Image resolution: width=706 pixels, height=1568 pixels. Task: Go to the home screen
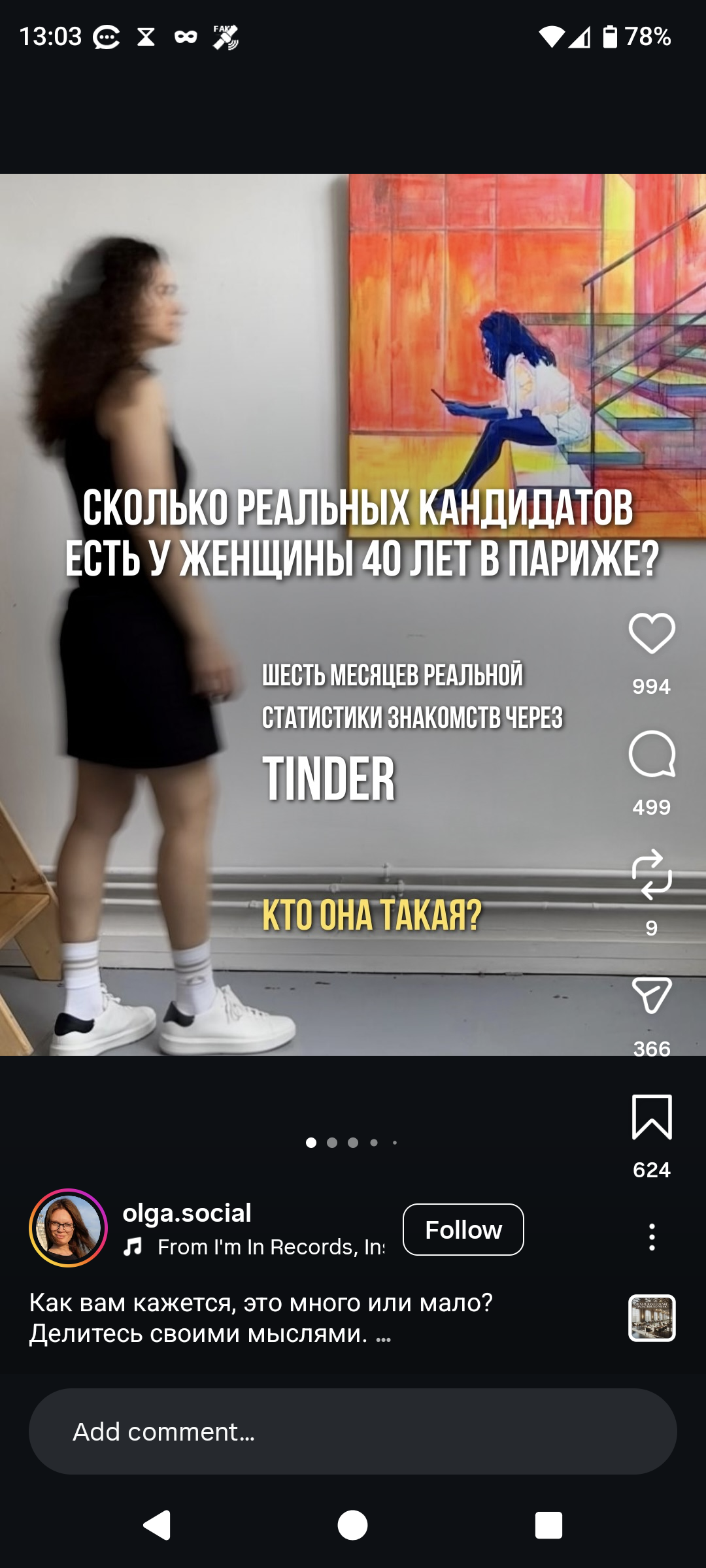click(x=353, y=1526)
